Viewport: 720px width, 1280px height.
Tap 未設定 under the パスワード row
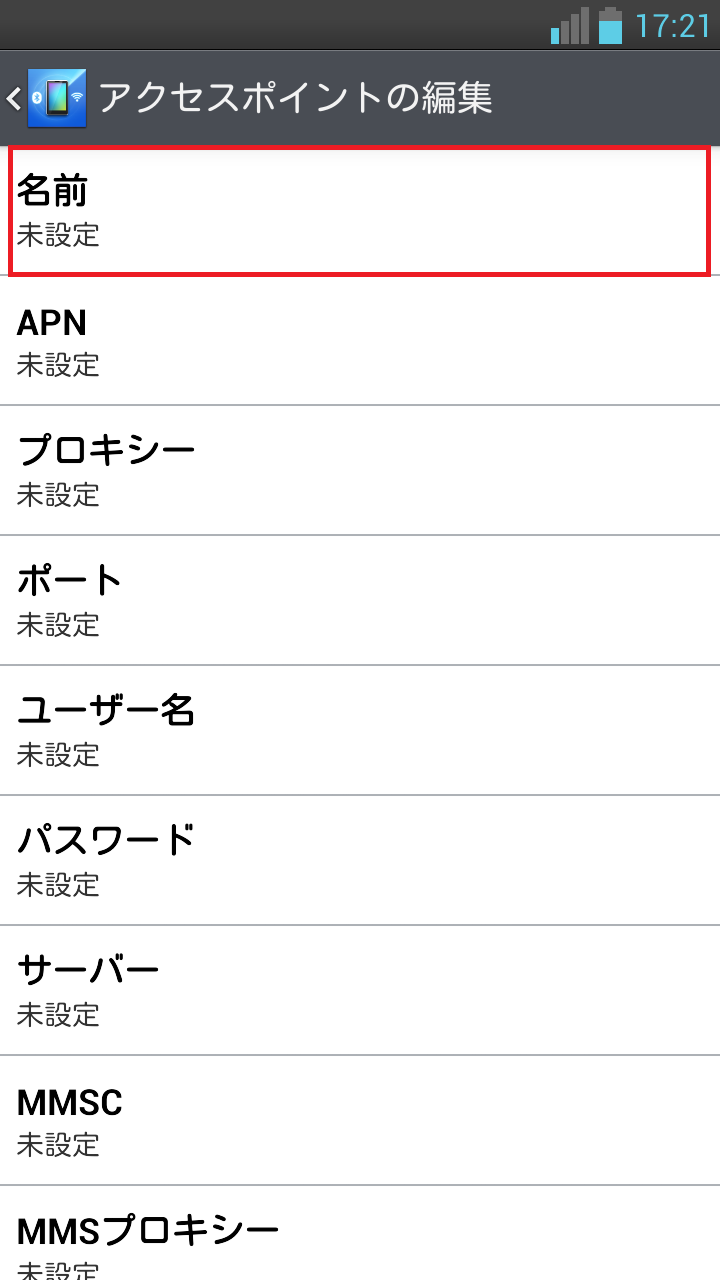(x=58, y=887)
